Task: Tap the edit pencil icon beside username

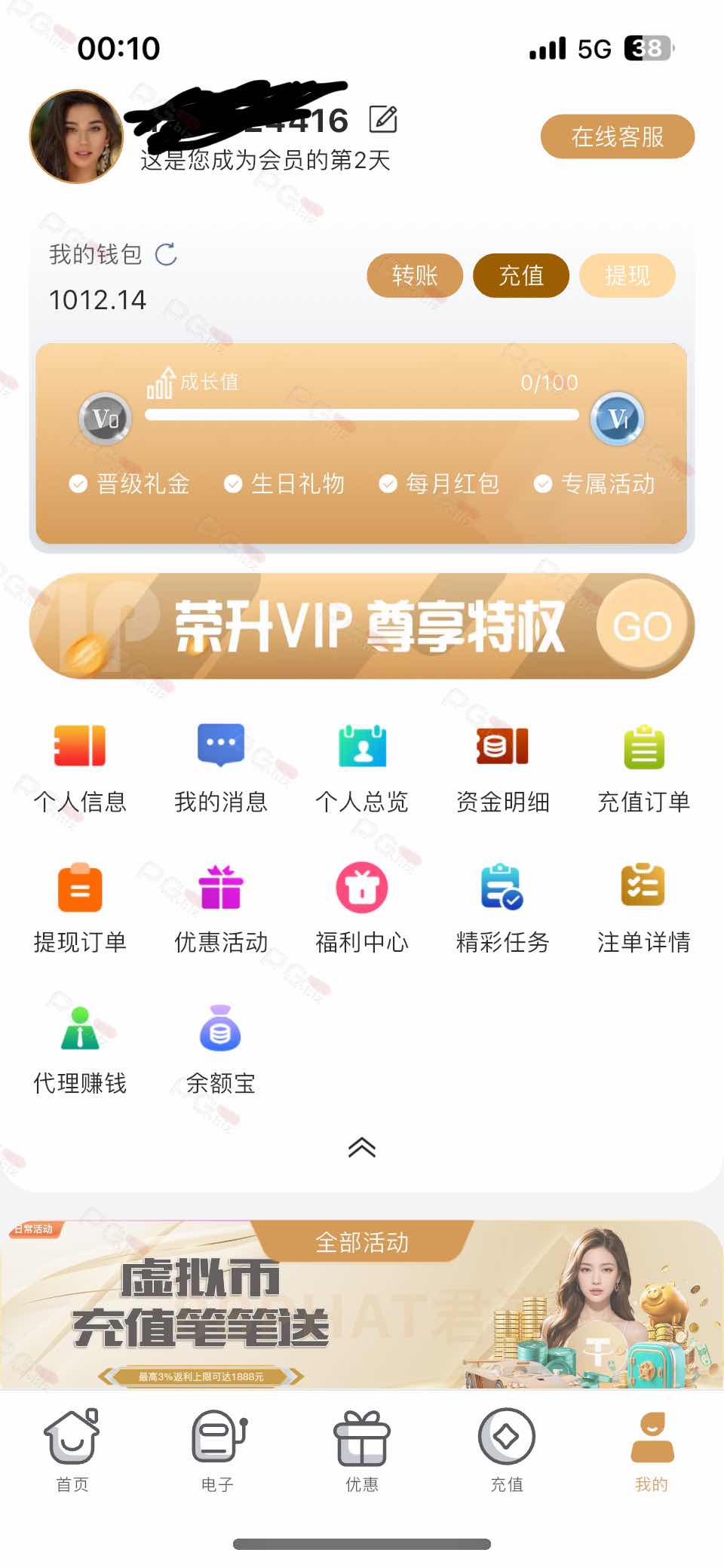Action: pos(383,120)
